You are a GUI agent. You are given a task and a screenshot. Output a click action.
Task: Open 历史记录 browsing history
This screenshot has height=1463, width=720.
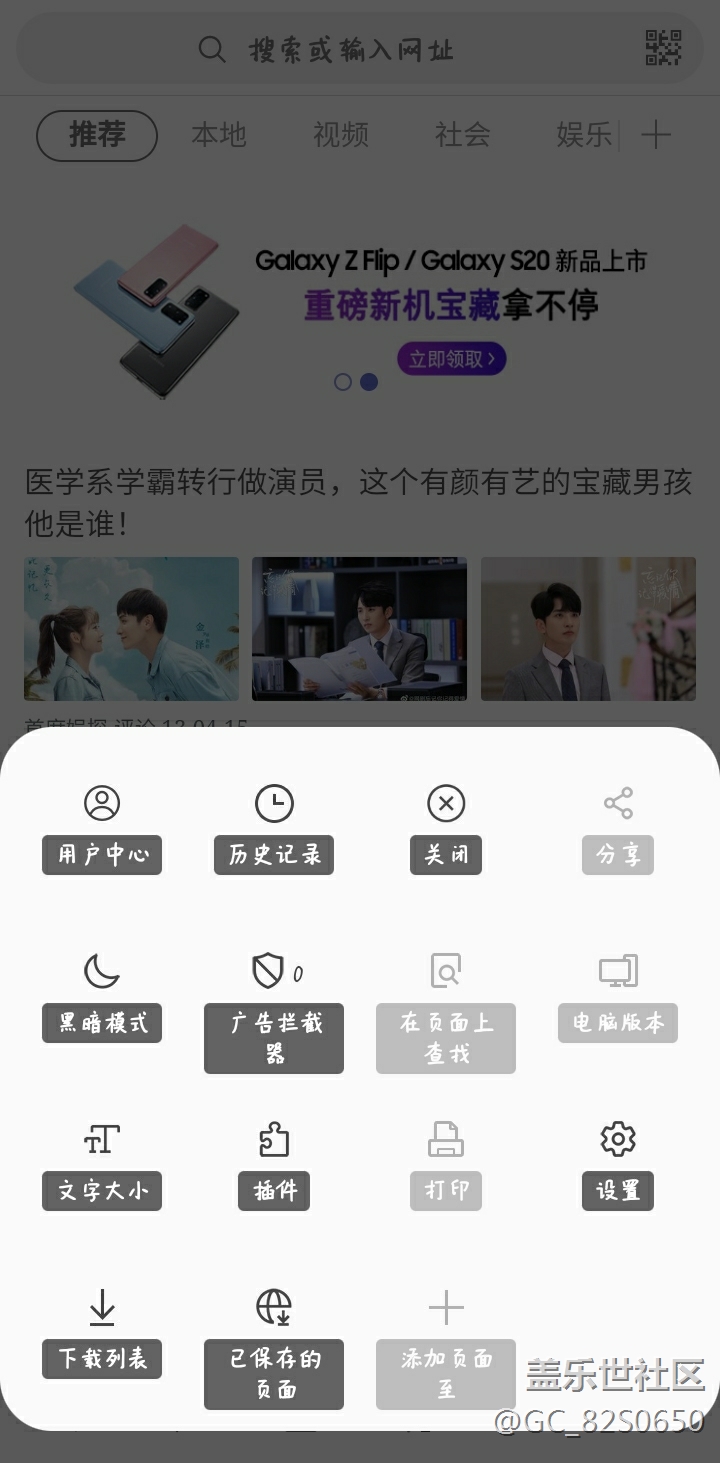click(x=274, y=827)
